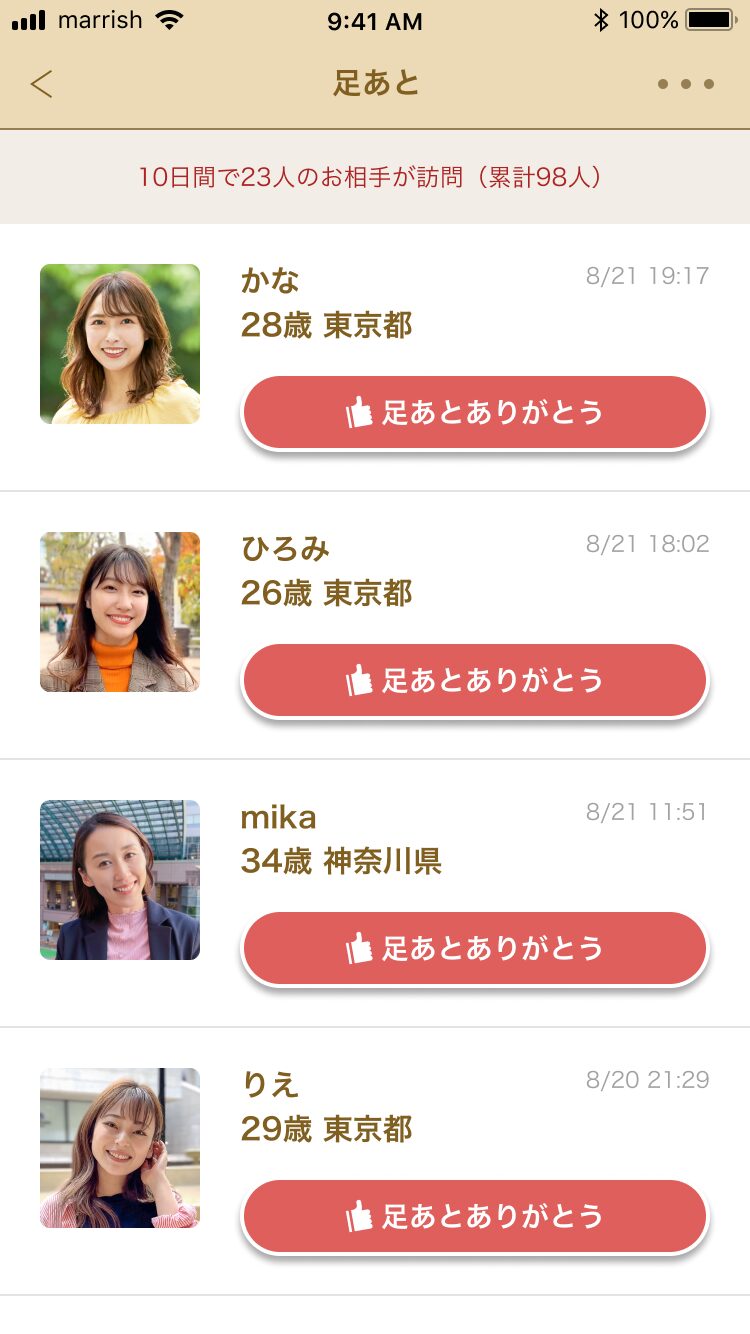Open the three-dot overflow menu
The width and height of the screenshot is (750, 1334).
(x=686, y=84)
